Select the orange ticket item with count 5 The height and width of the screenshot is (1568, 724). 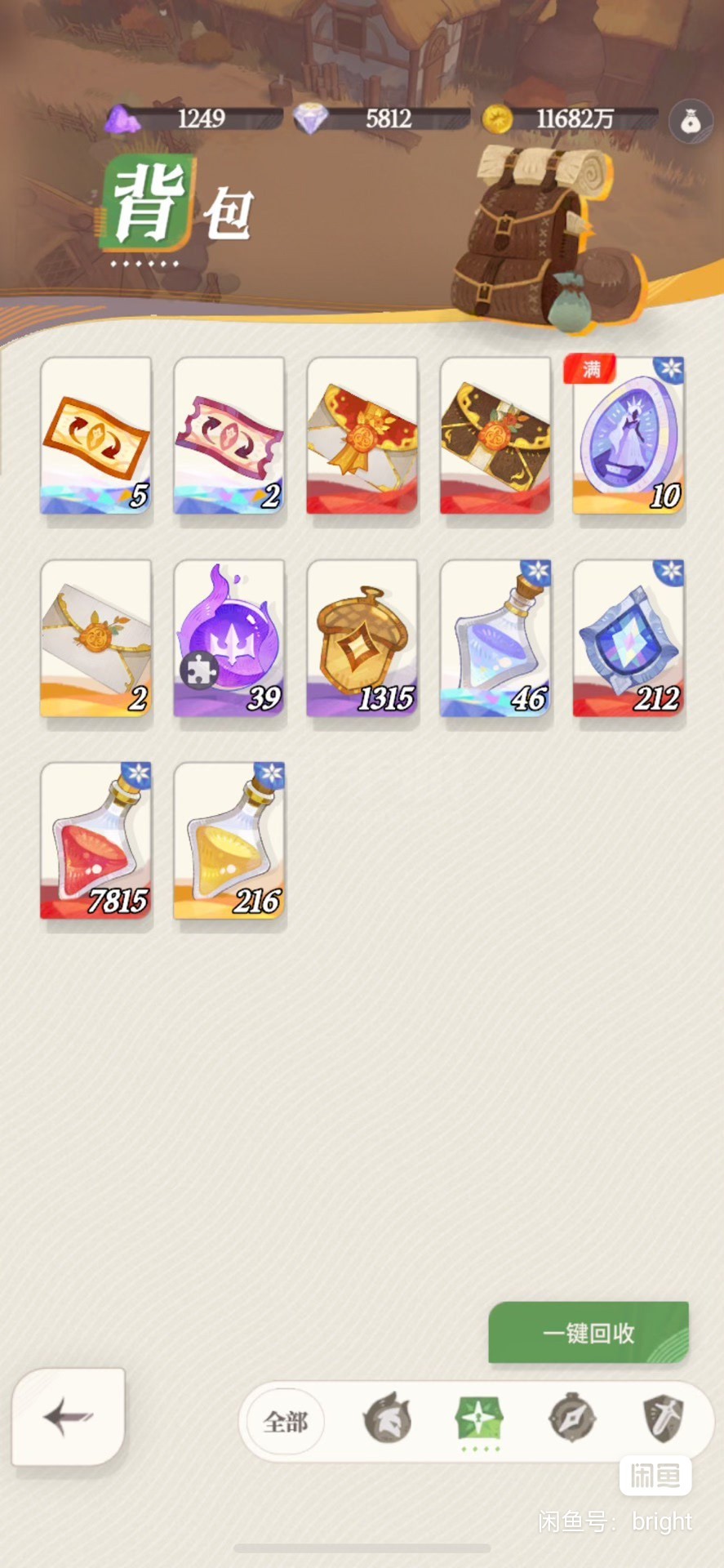(96, 436)
